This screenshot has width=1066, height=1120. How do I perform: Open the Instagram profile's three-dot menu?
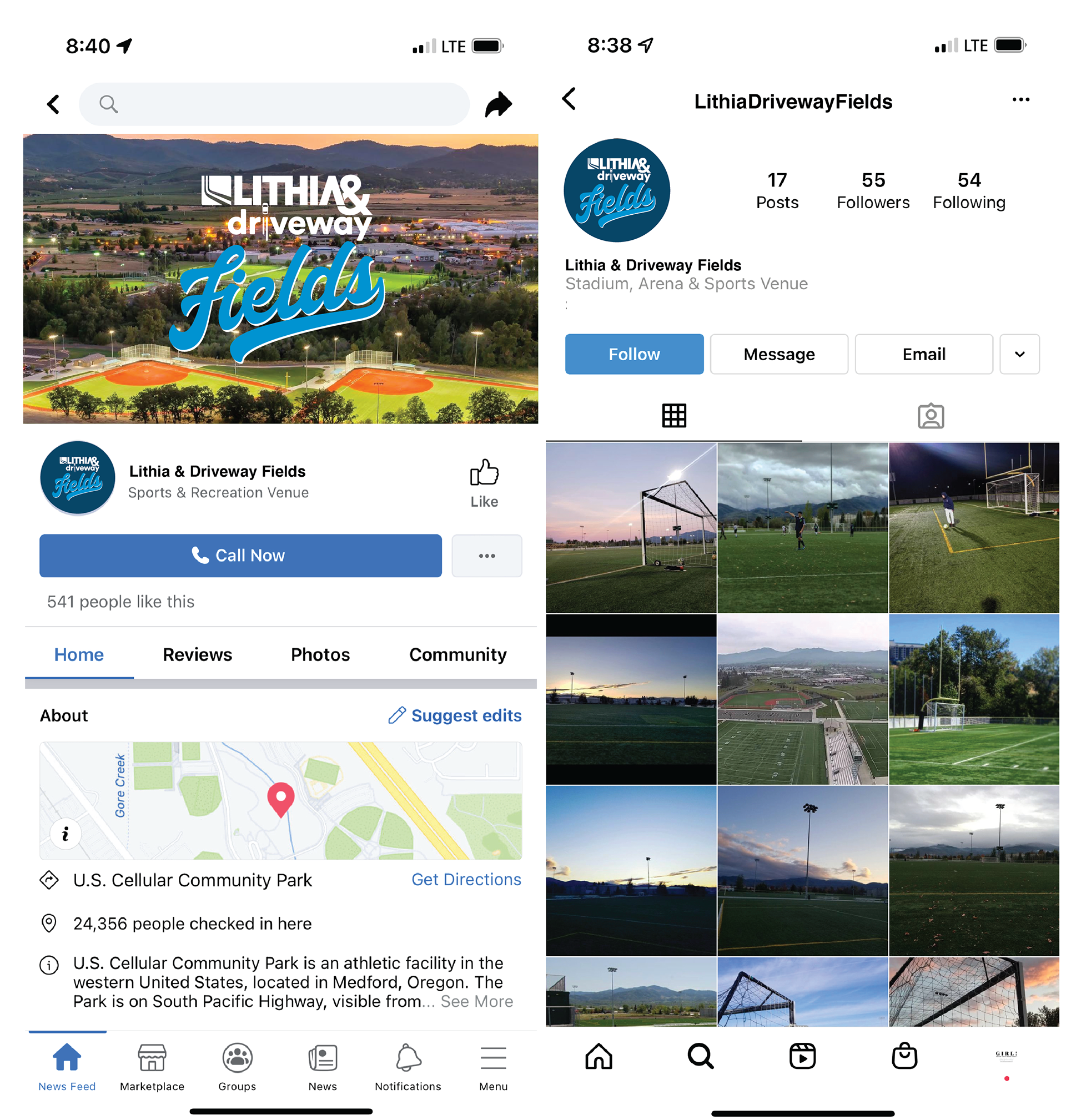[1020, 100]
